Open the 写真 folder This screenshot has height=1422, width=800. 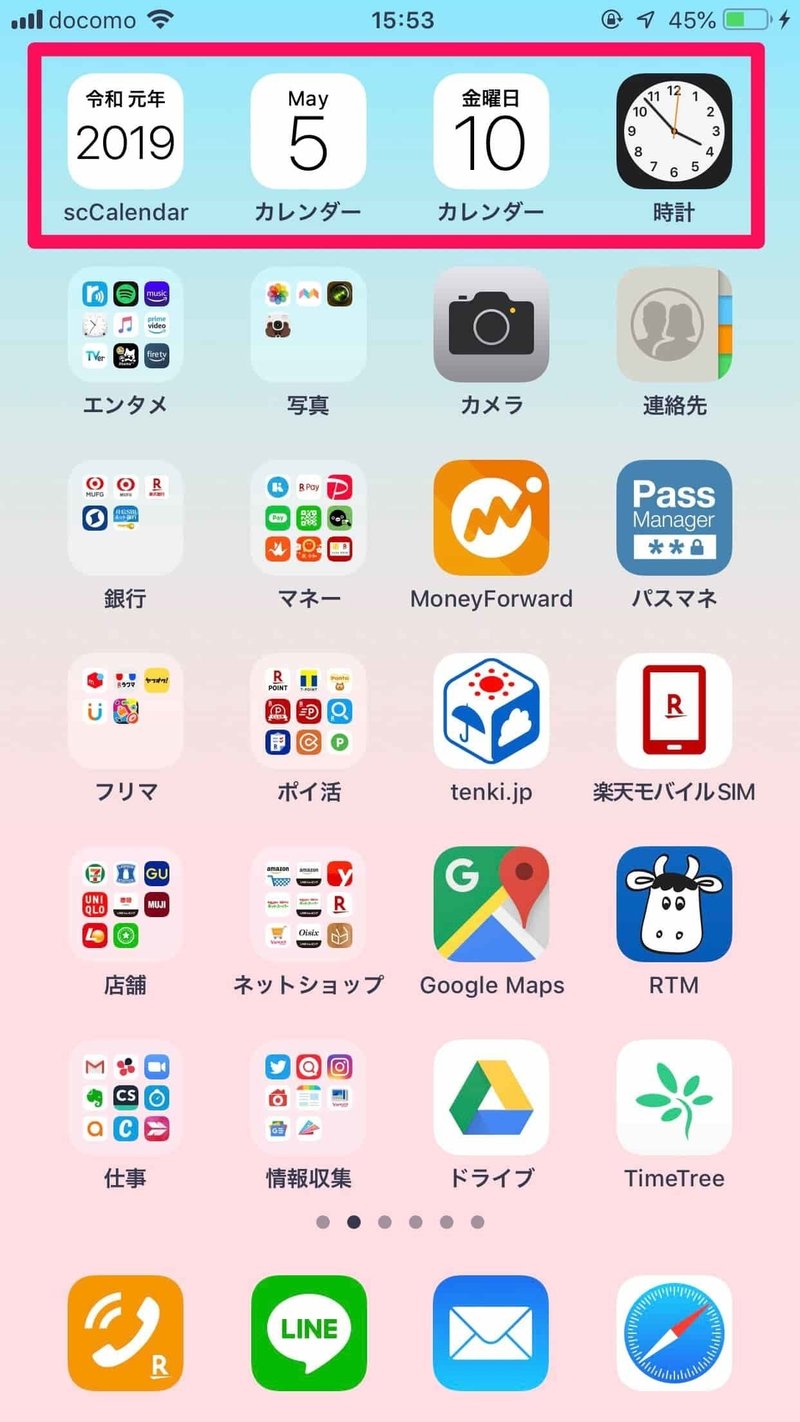click(x=308, y=324)
